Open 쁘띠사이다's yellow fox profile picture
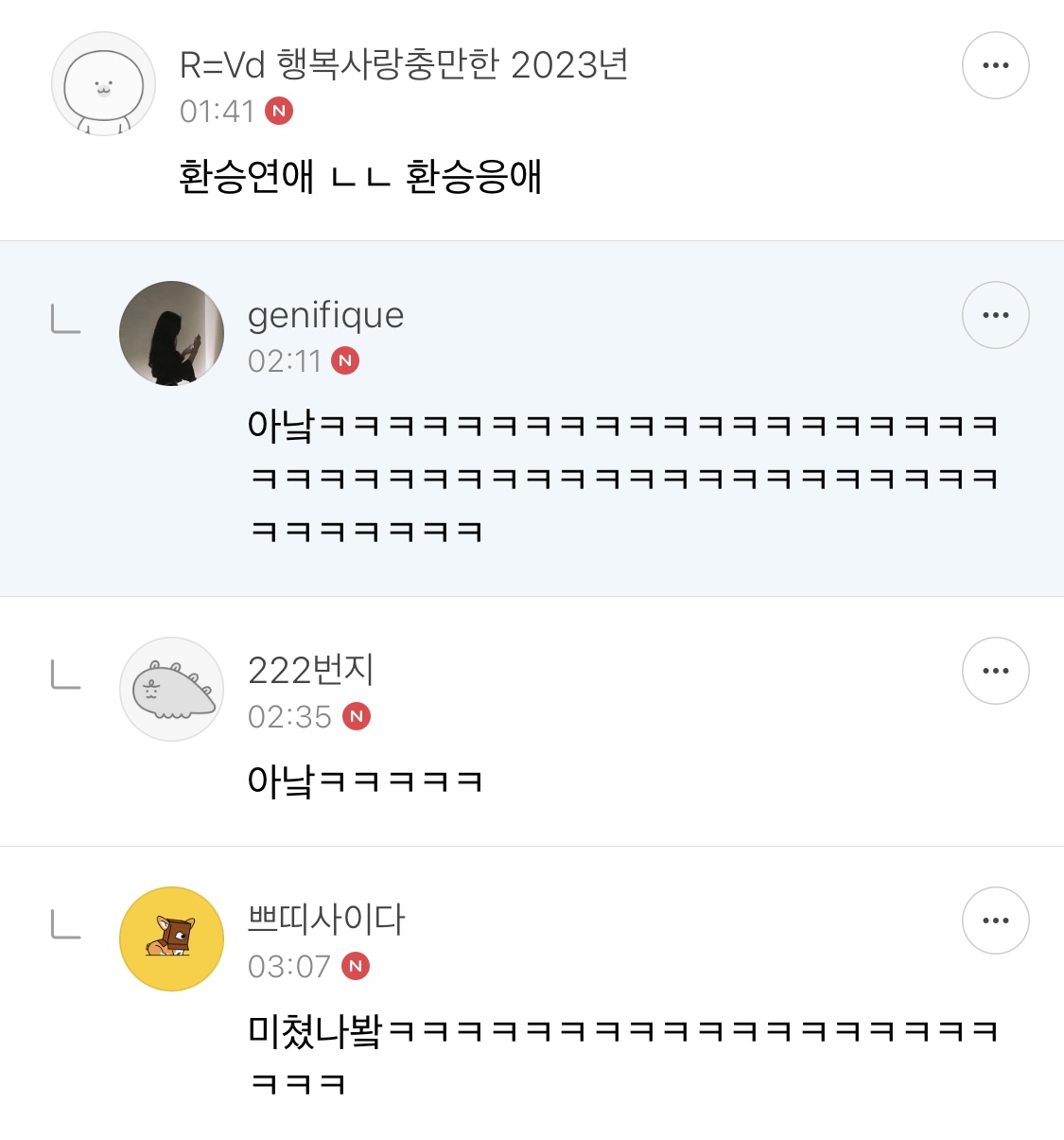1064x1140 pixels. coord(171,939)
